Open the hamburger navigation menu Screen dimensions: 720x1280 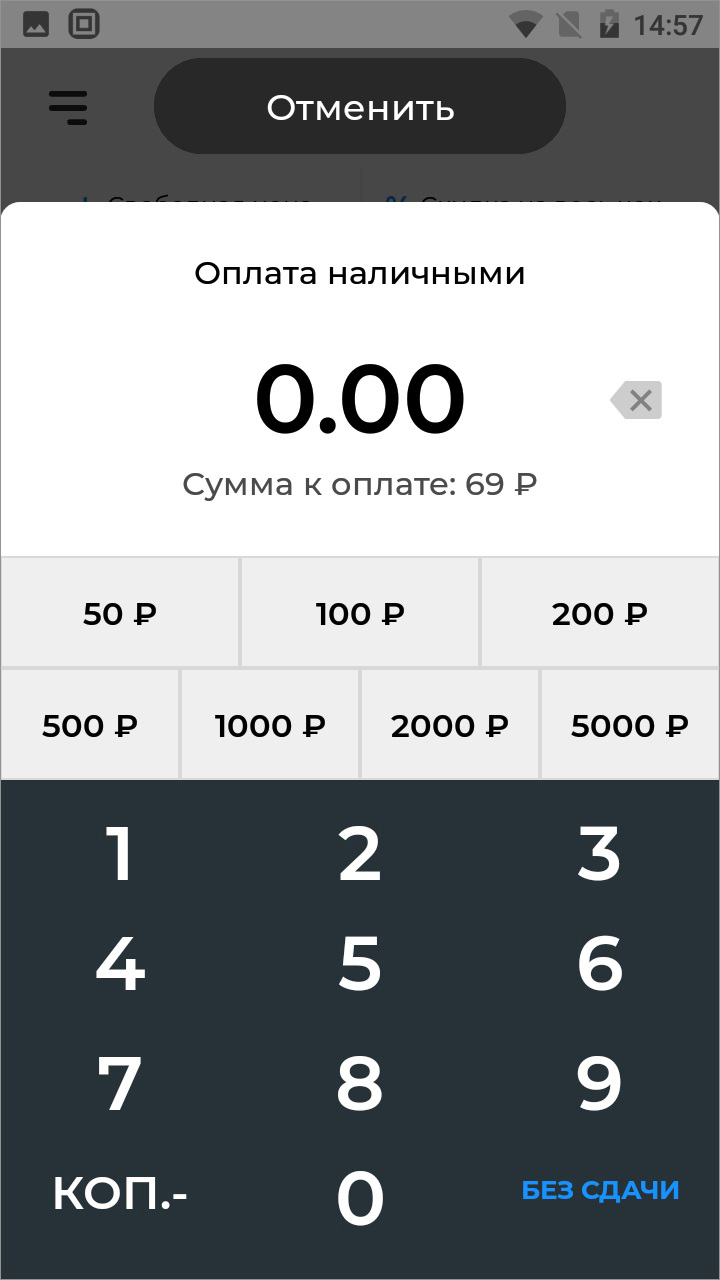coord(67,106)
